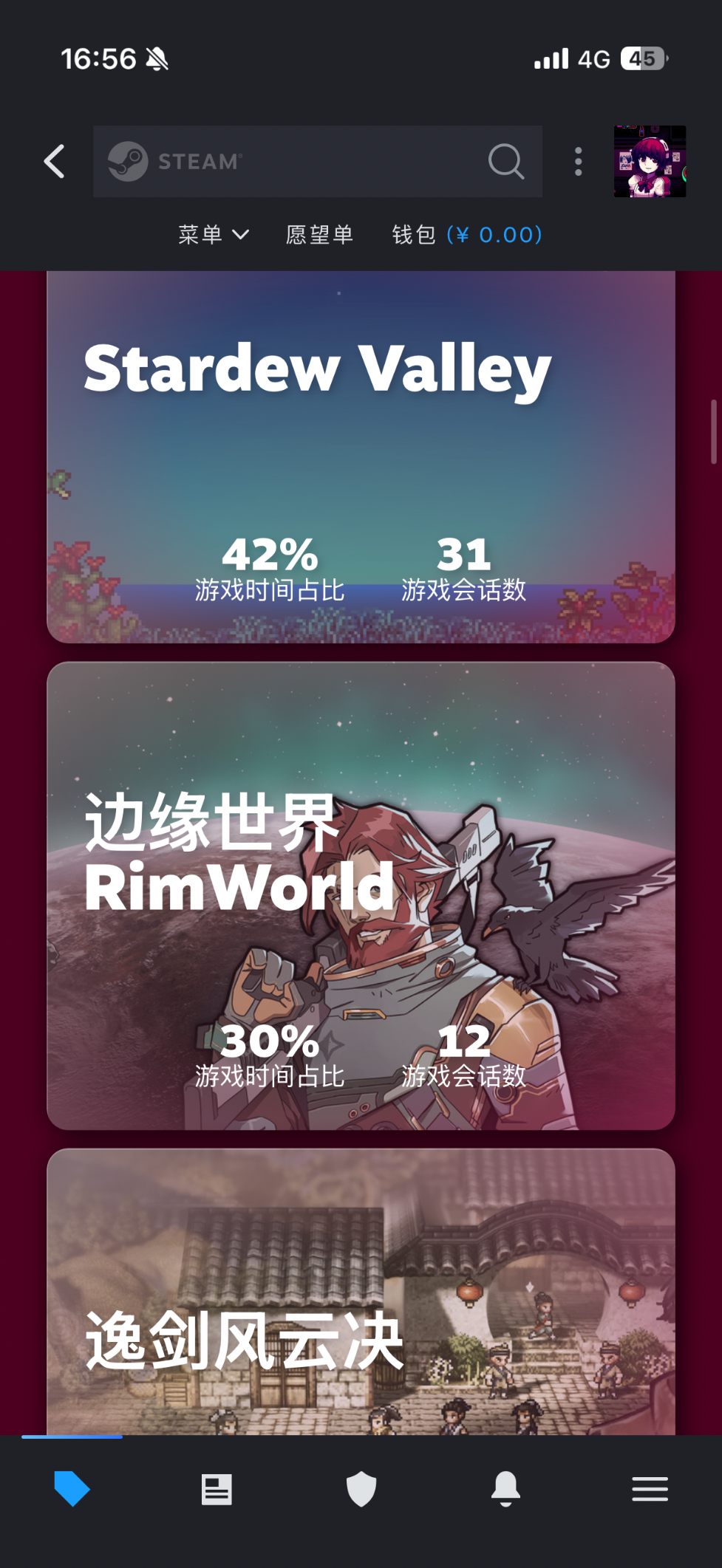
Task: Open the 钱包 wallet balance
Action: 467,235
